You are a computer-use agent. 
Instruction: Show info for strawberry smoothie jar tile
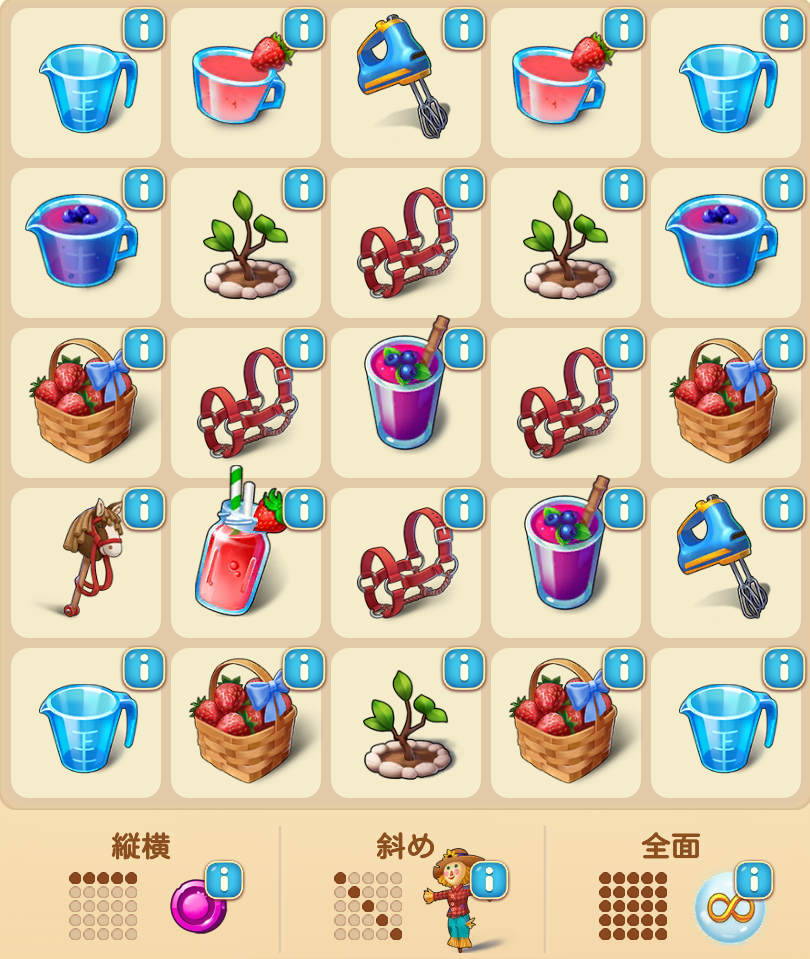304,508
